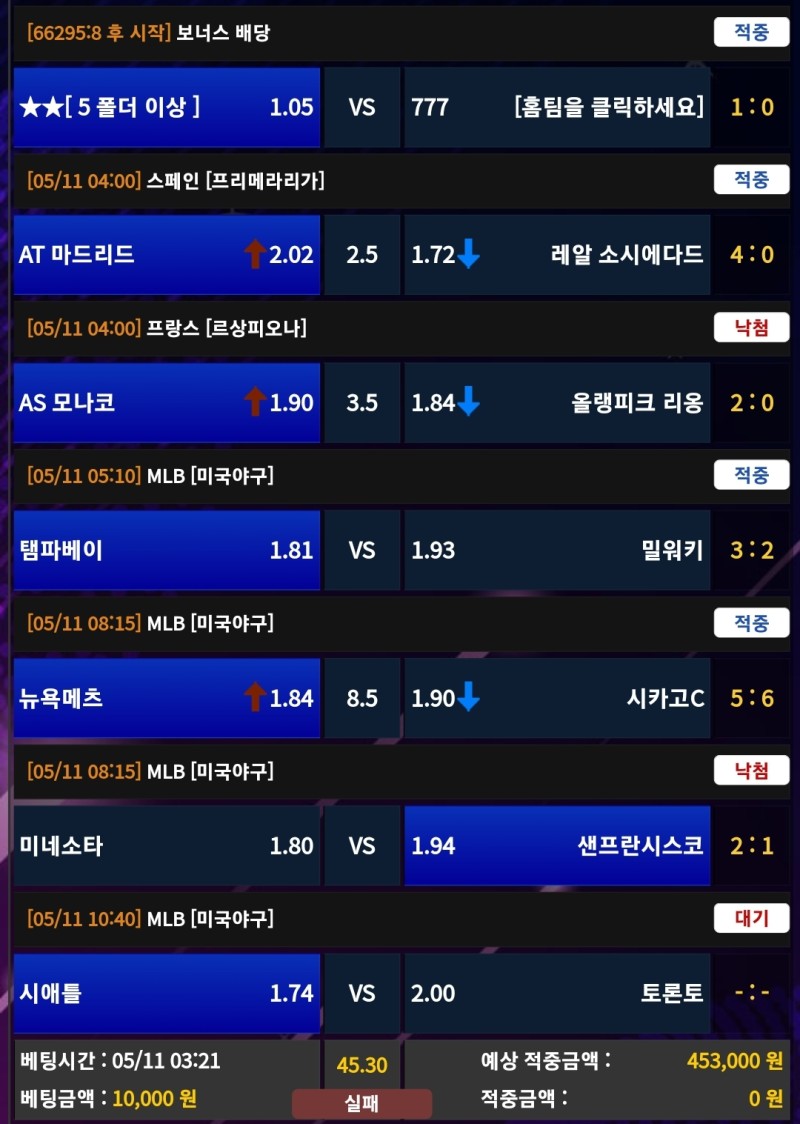This screenshot has height=1124, width=800.
Task: Select the bonus 5-folder 1.05 odds cell
Action: (x=167, y=107)
